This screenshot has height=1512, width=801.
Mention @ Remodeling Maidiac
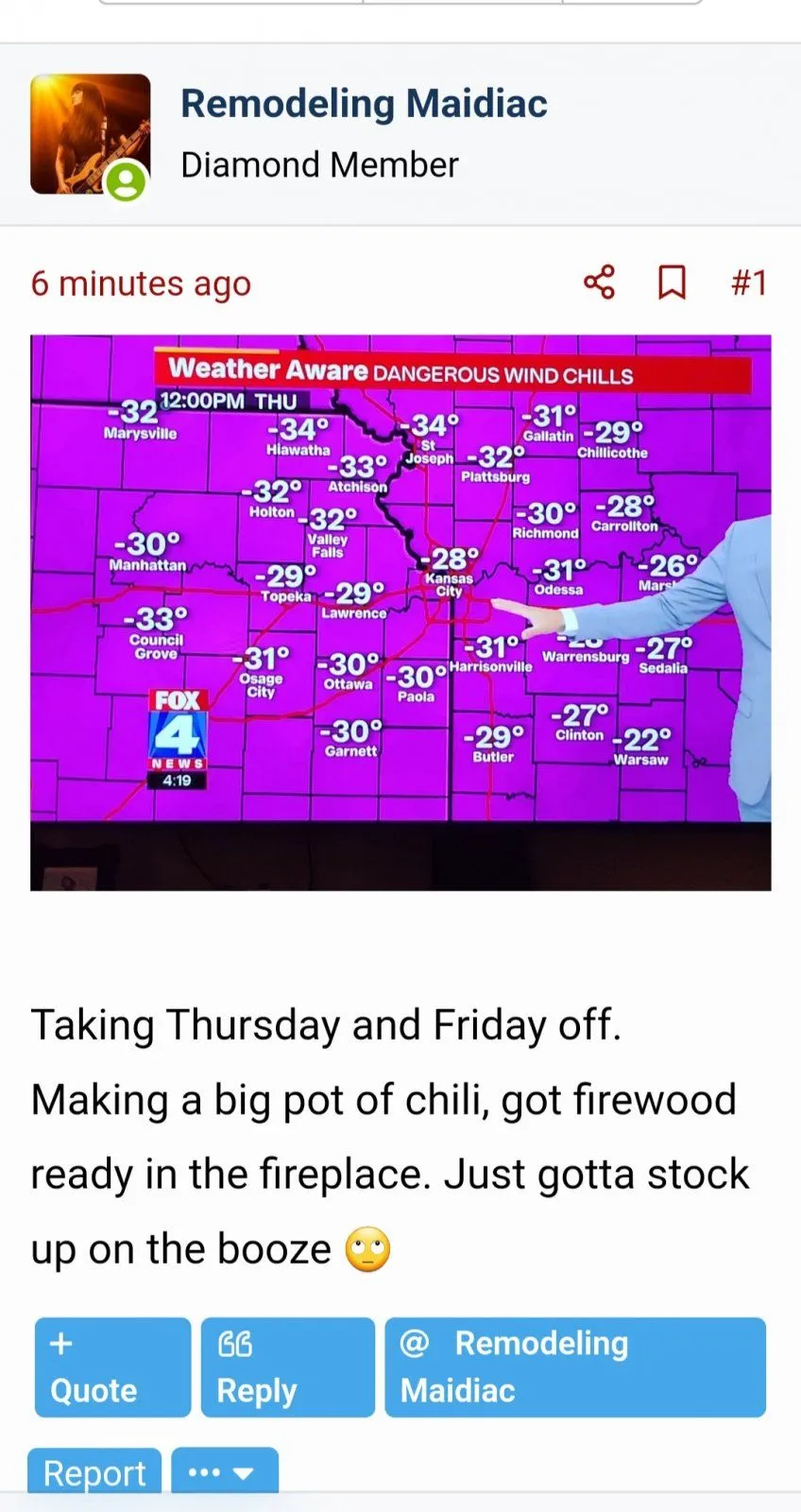574,1366
